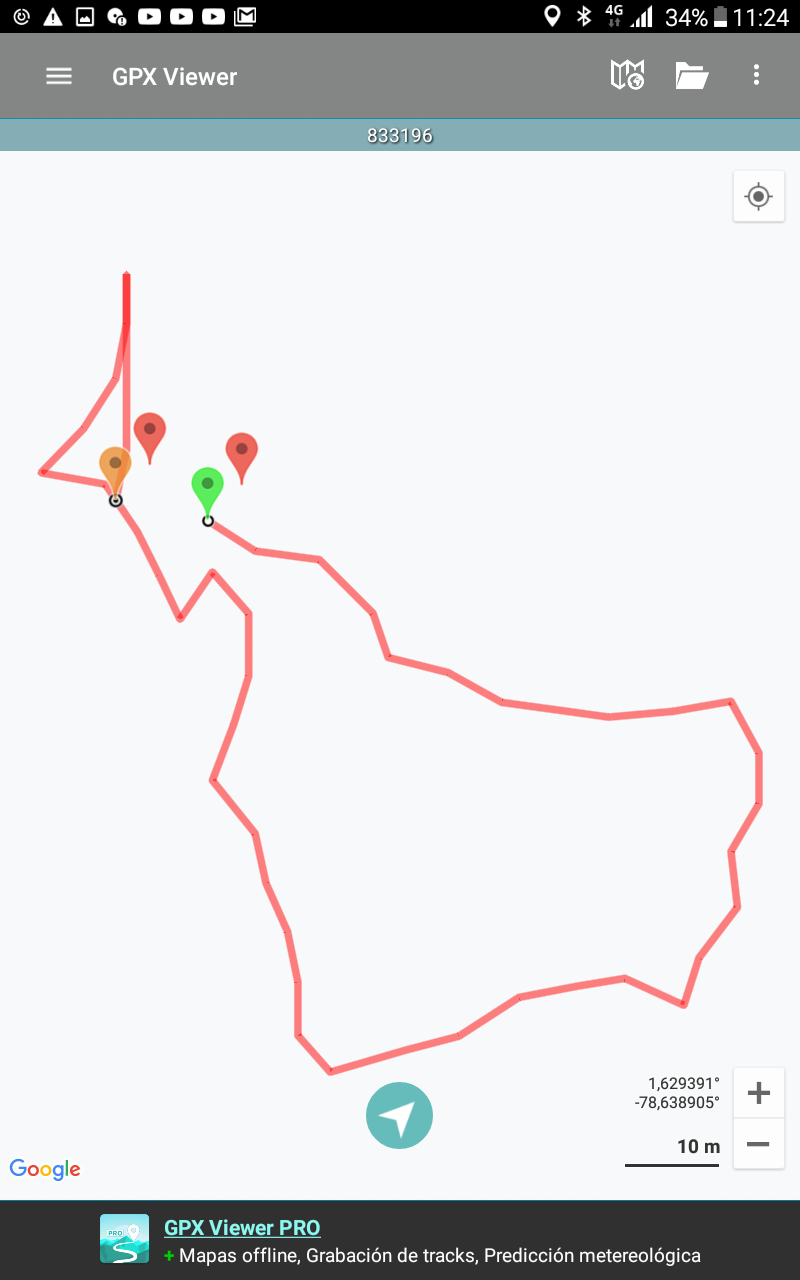Center map on my location
This screenshot has height=1280, width=800.
(x=758, y=196)
